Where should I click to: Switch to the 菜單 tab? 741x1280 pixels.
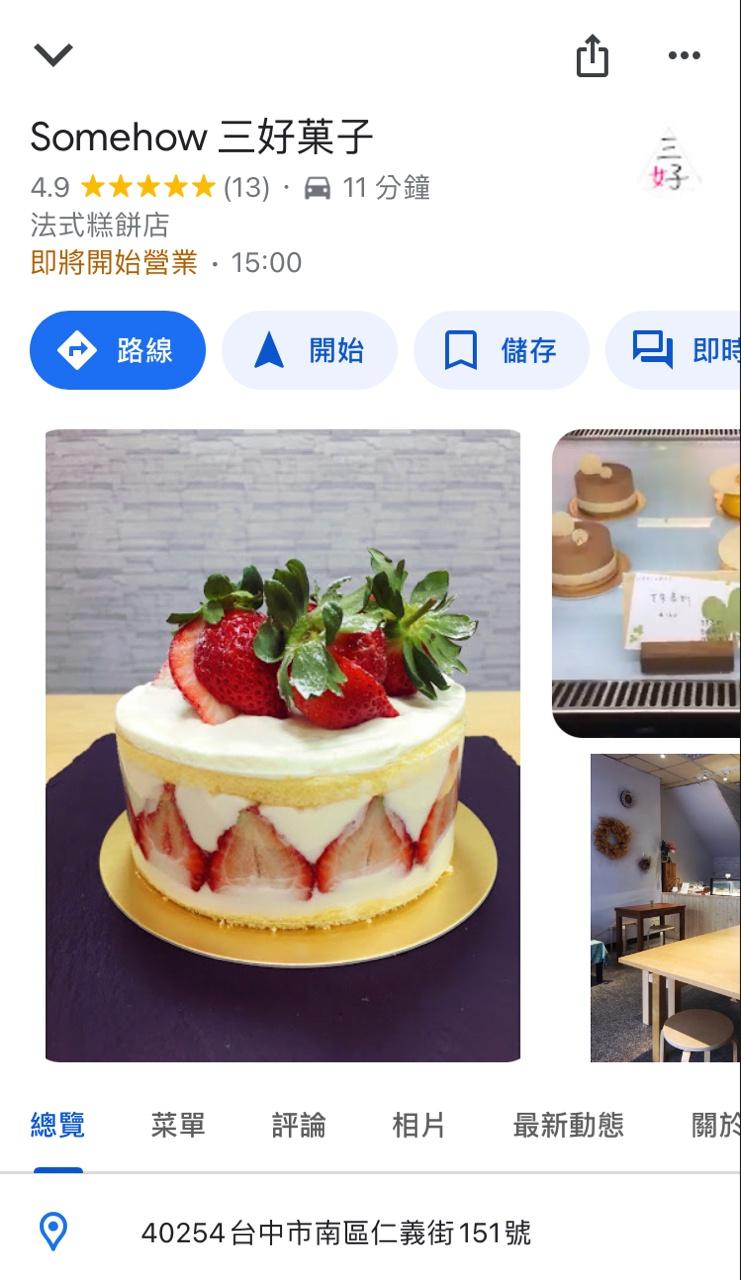(x=178, y=1125)
